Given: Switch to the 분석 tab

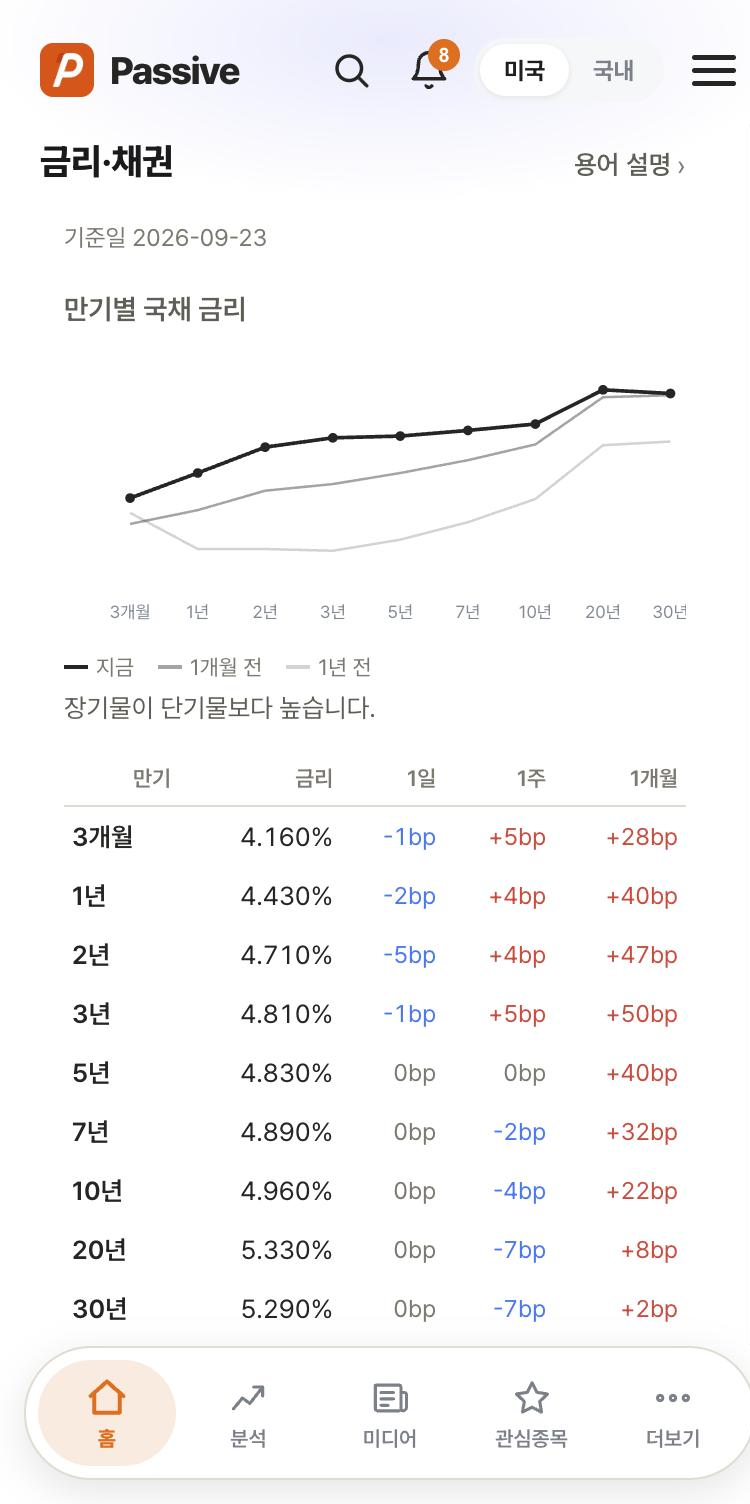Looking at the screenshot, I should coord(248,1413).
